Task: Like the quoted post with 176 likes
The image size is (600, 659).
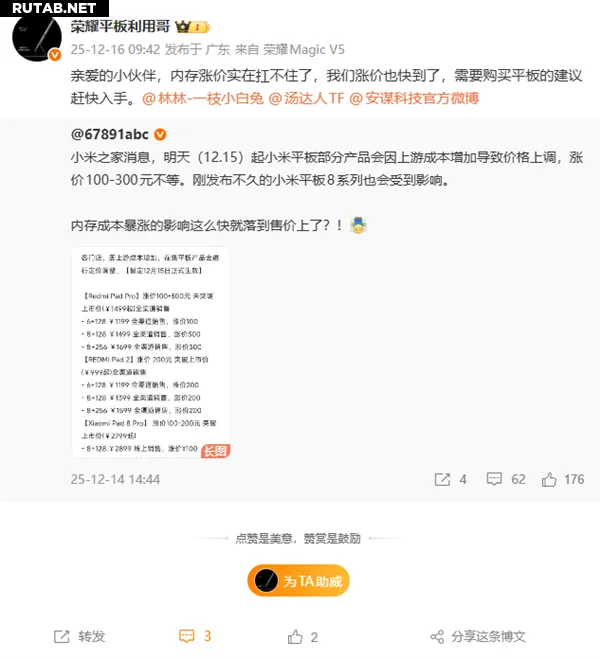Action: coord(562,480)
